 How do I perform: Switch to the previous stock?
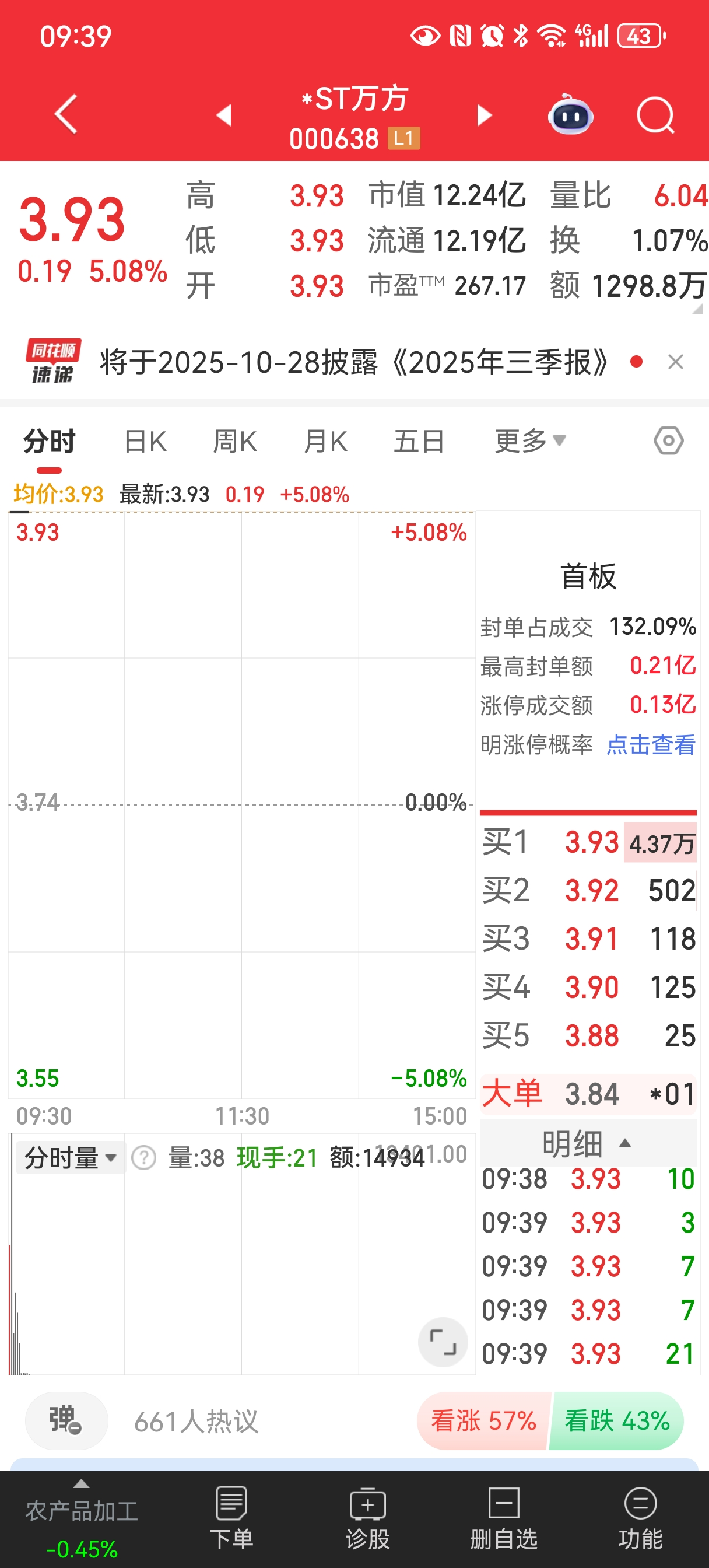pyautogui.click(x=224, y=115)
